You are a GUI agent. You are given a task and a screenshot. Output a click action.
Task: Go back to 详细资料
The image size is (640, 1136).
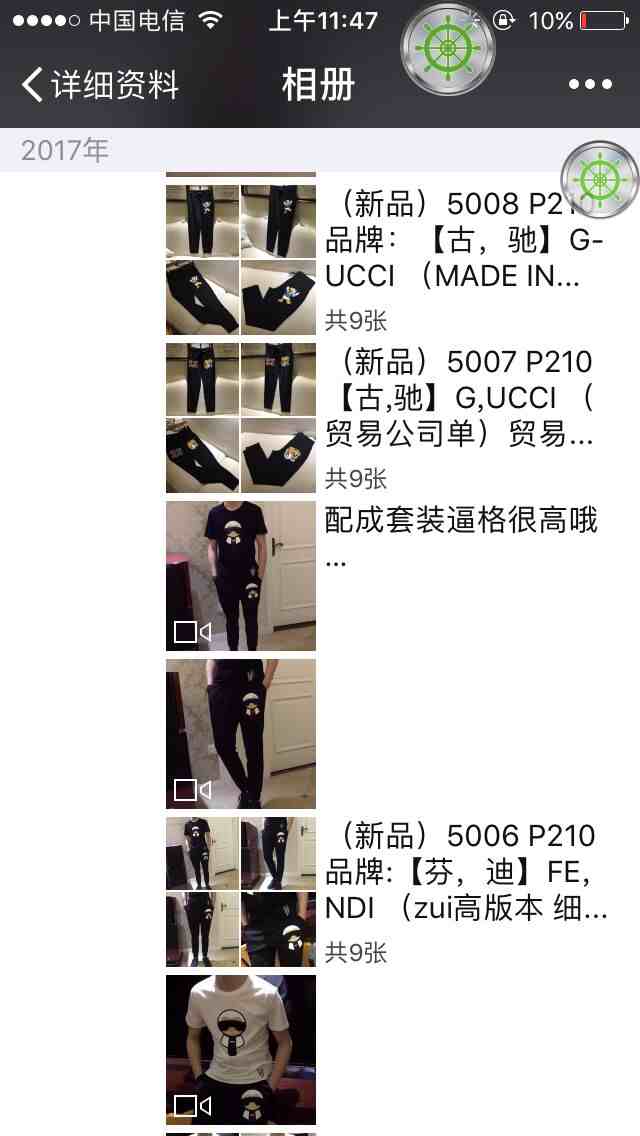[100, 84]
